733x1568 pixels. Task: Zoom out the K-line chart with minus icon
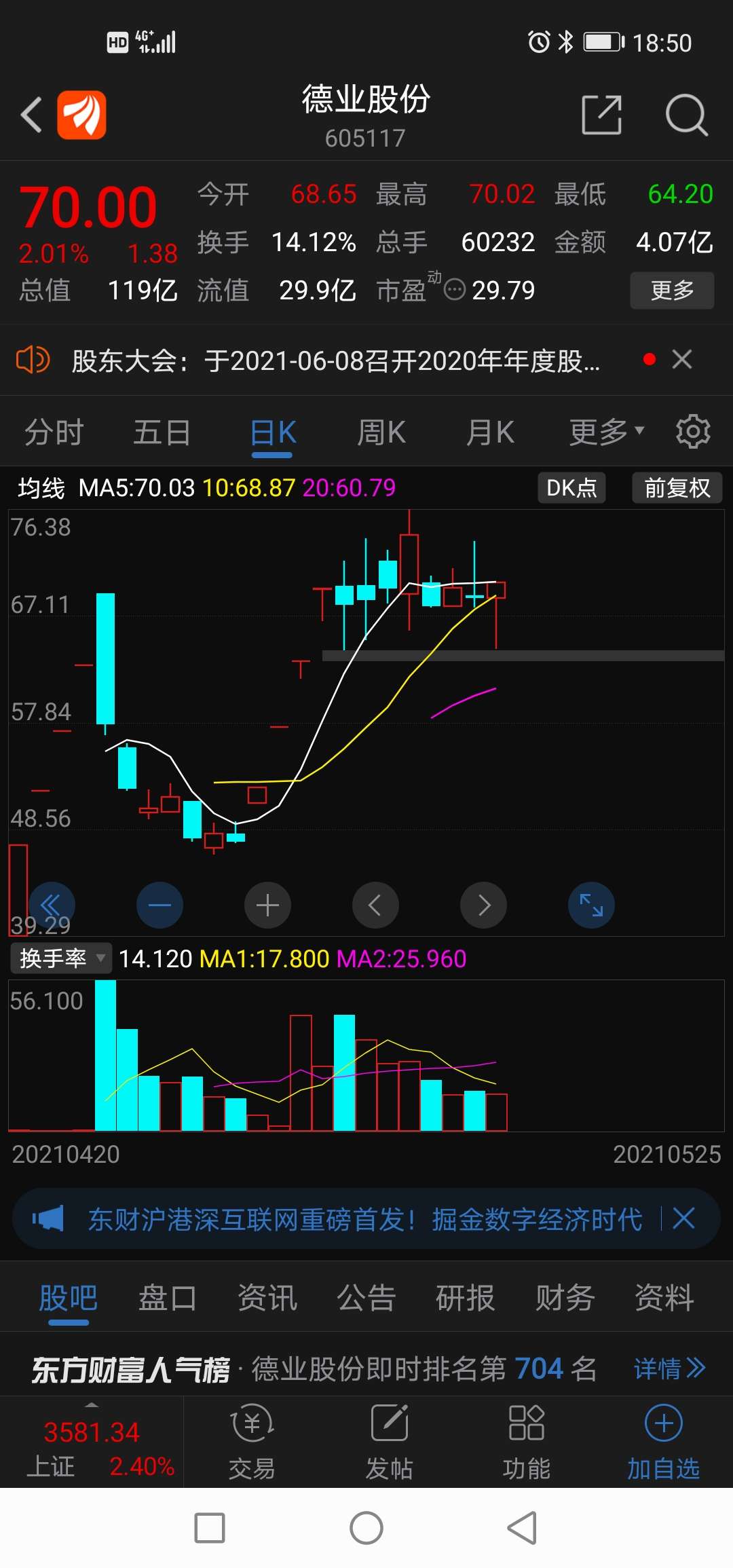(159, 905)
